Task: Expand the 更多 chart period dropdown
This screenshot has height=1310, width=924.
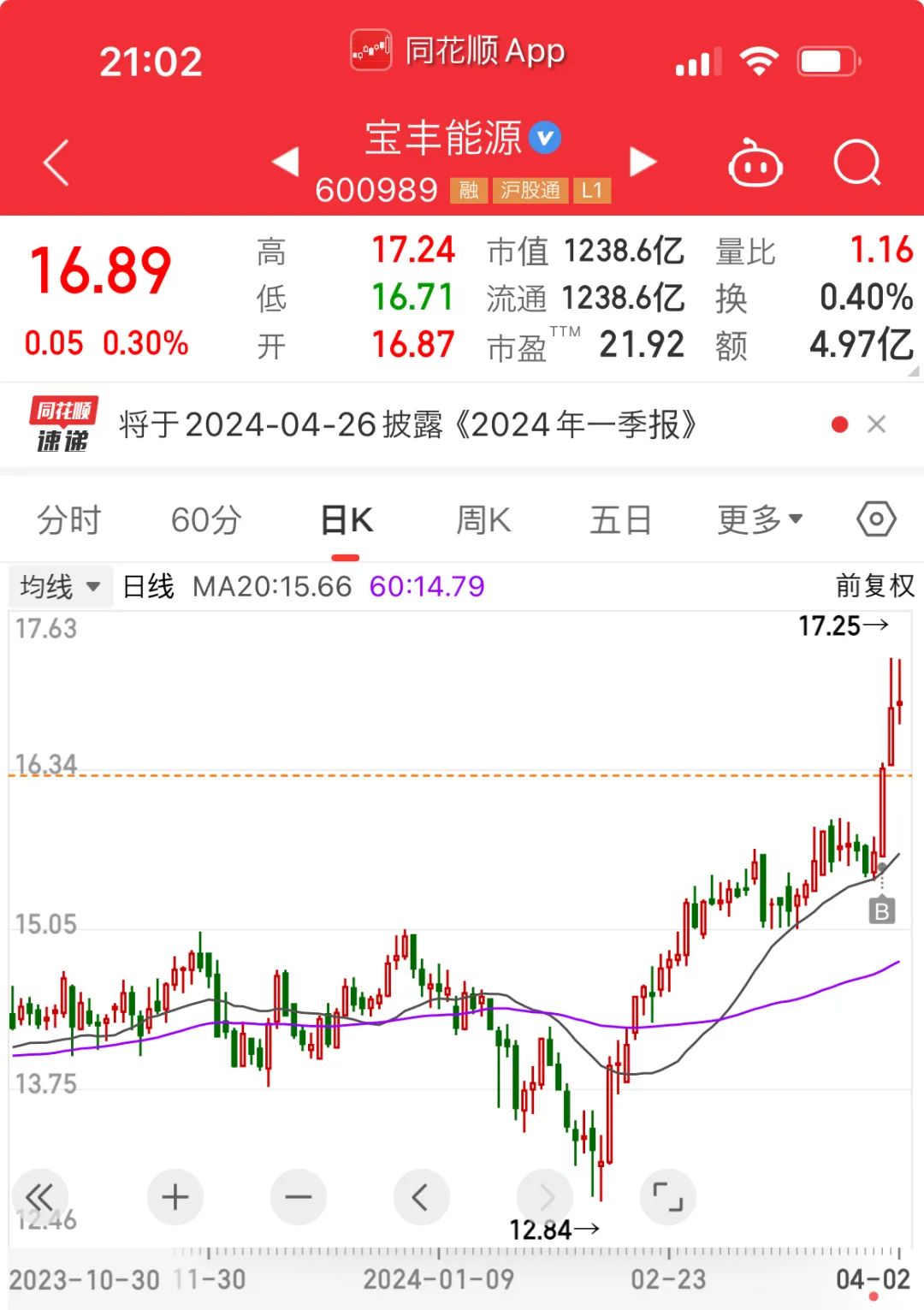Action: tap(760, 519)
